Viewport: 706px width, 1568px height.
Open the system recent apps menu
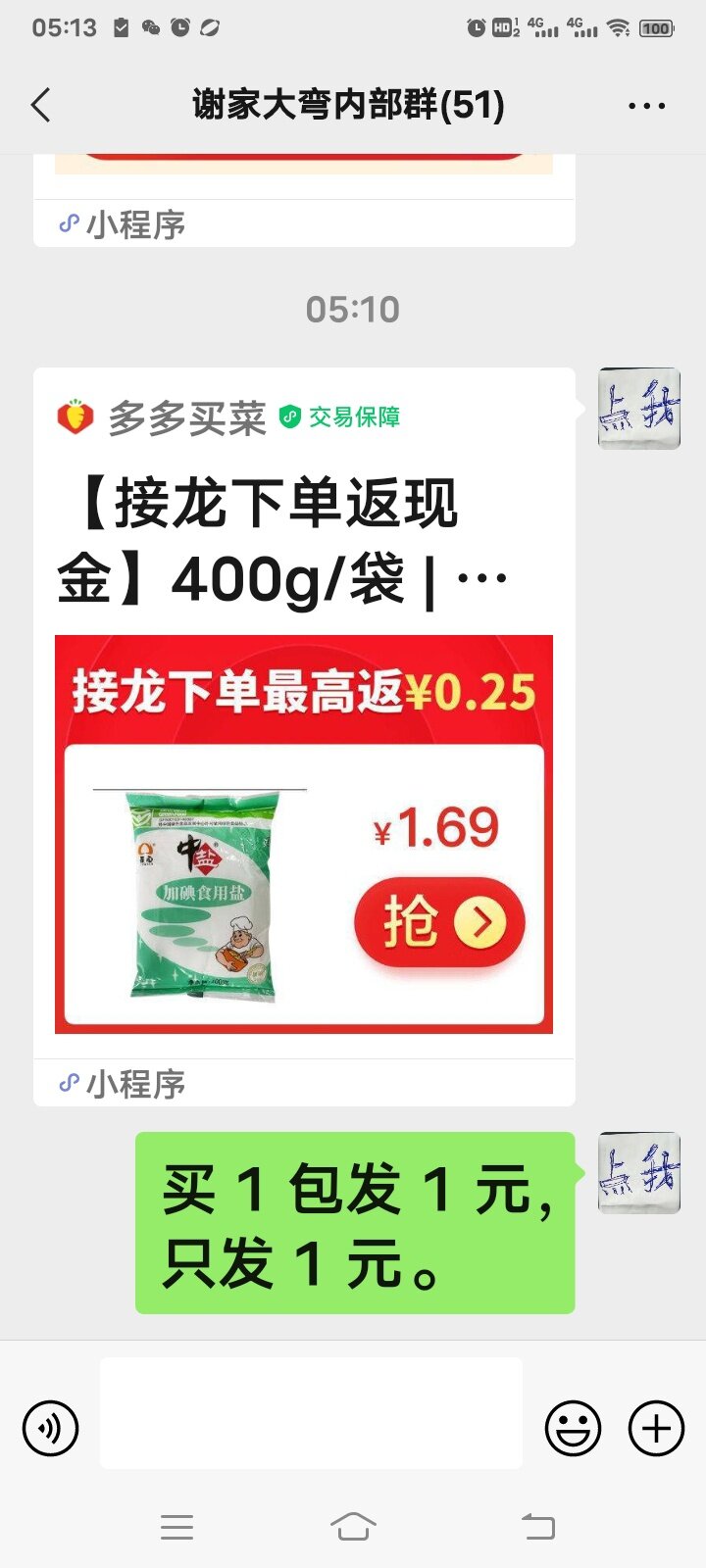click(176, 1526)
